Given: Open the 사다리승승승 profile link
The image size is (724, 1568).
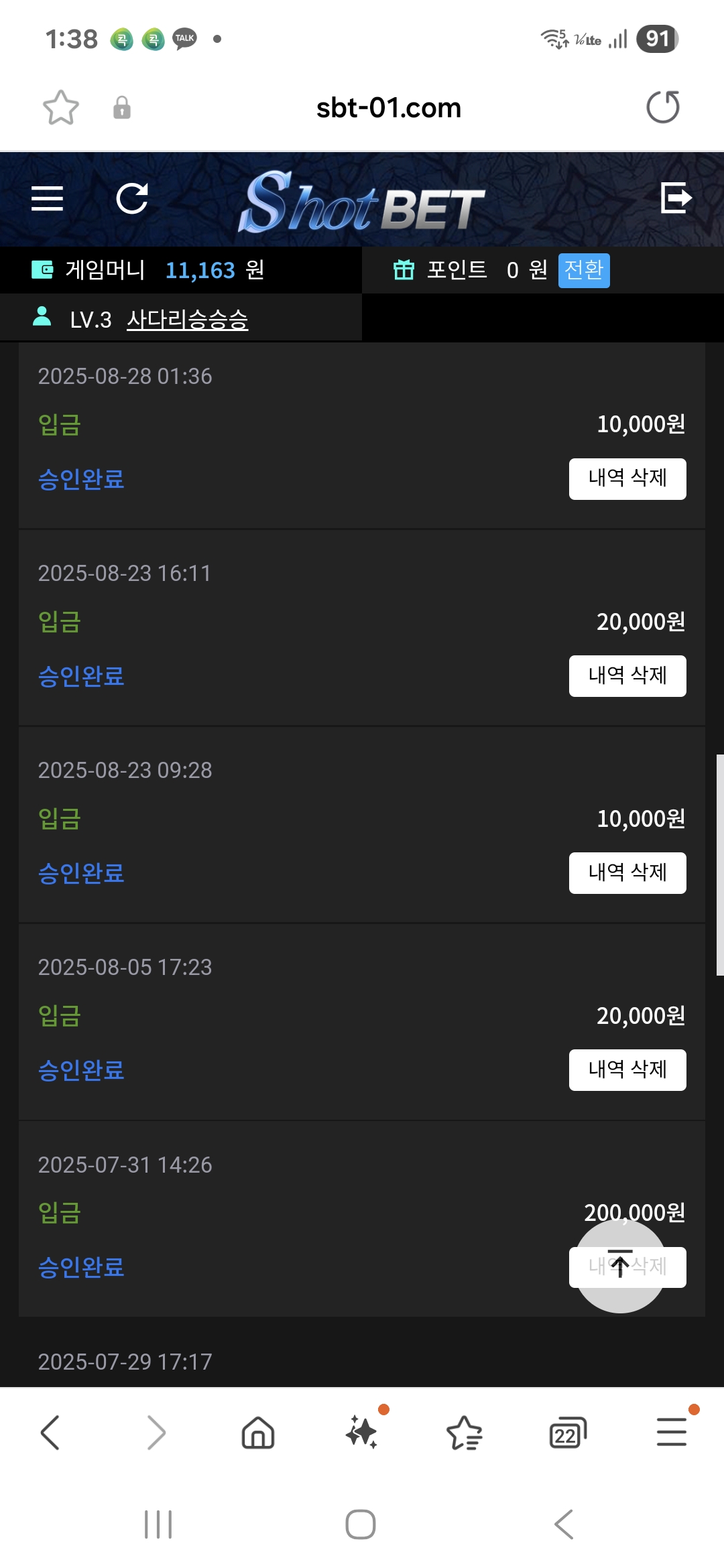Looking at the screenshot, I should [x=187, y=320].
